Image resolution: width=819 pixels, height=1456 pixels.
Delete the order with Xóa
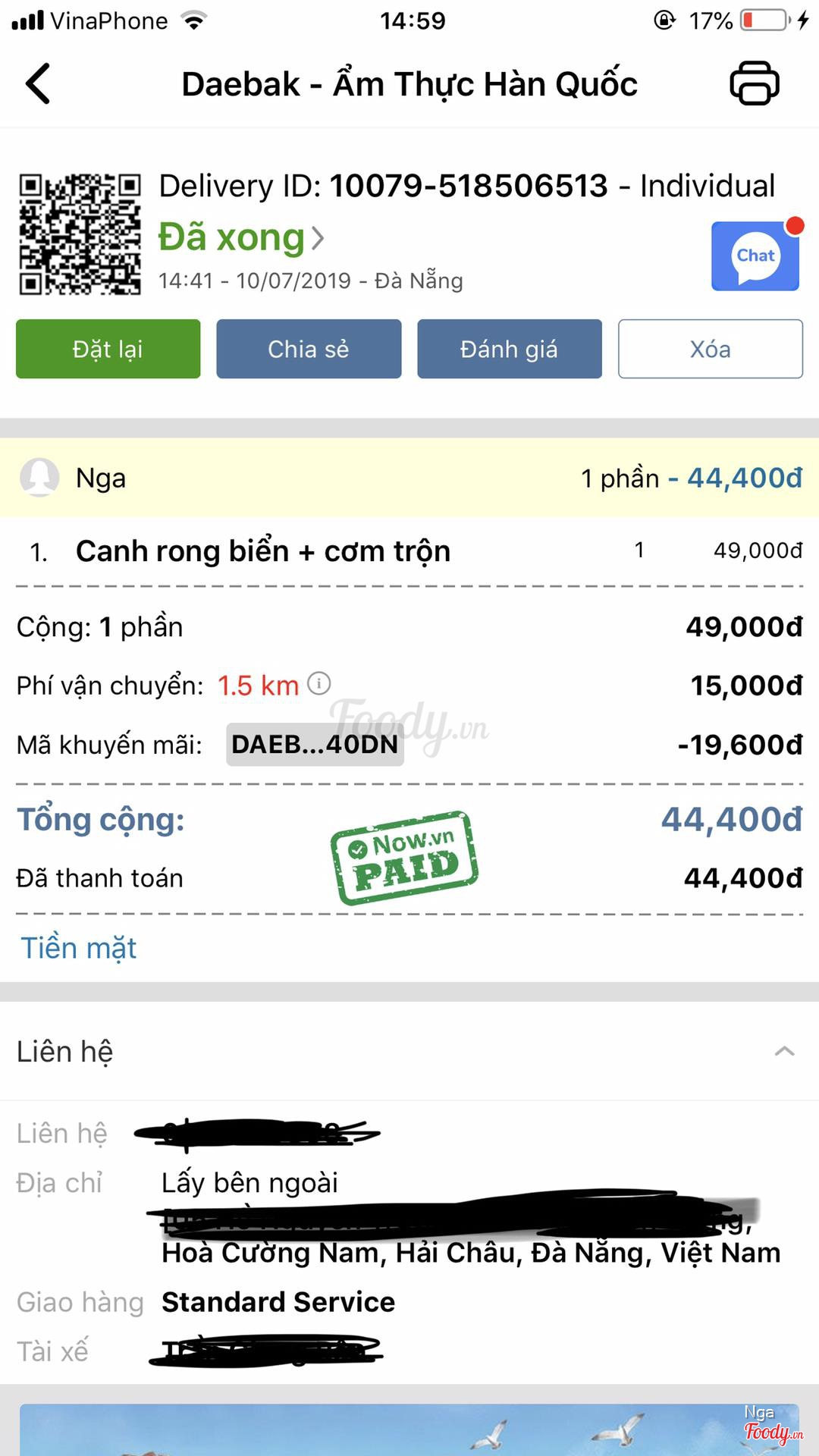click(710, 349)
